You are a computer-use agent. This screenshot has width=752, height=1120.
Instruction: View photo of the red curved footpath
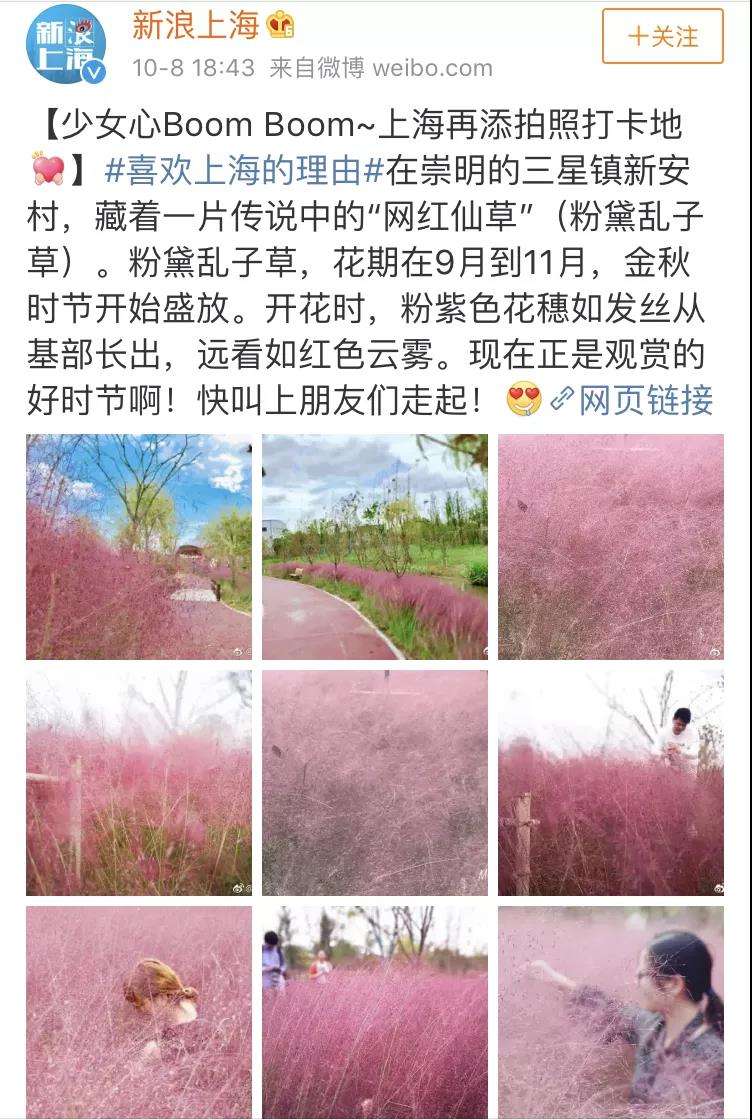(x=375, y=546)
